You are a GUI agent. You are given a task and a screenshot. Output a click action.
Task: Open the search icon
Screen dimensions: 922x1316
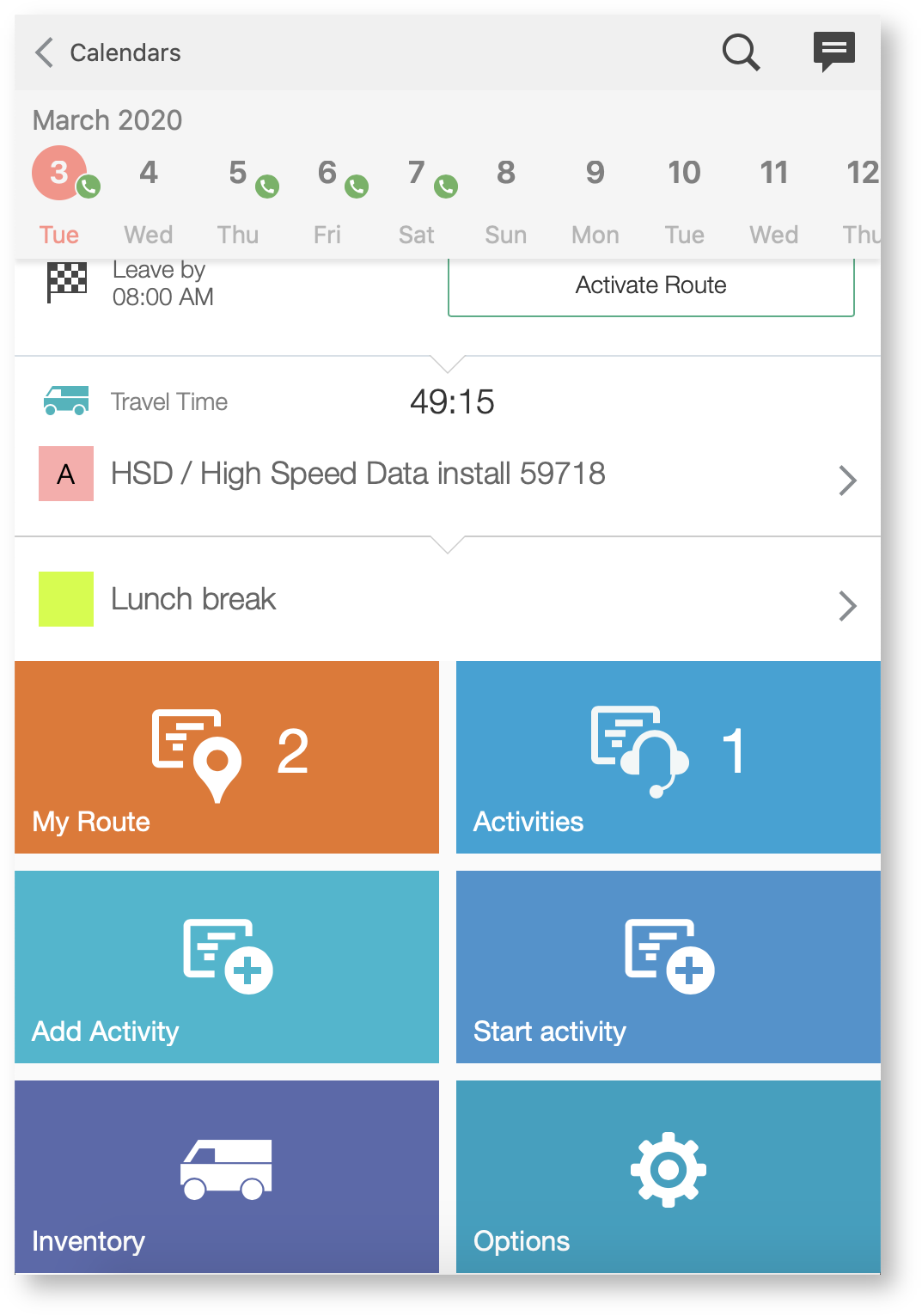(x=740, y=52)
